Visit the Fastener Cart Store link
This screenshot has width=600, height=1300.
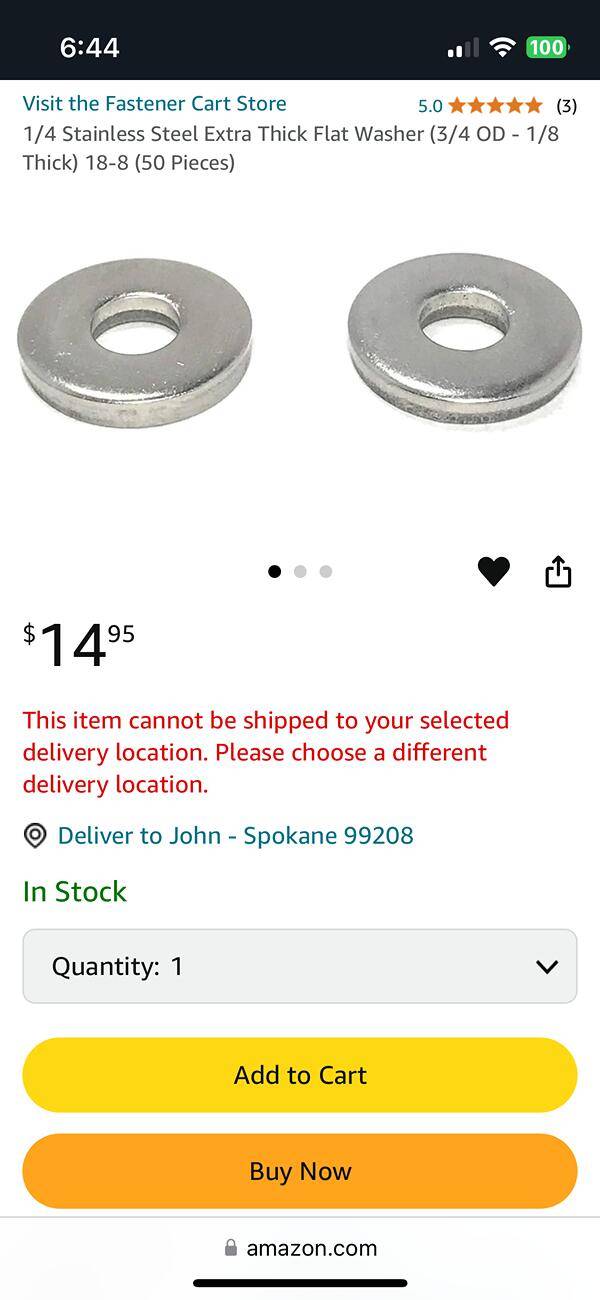click(154, 104)
